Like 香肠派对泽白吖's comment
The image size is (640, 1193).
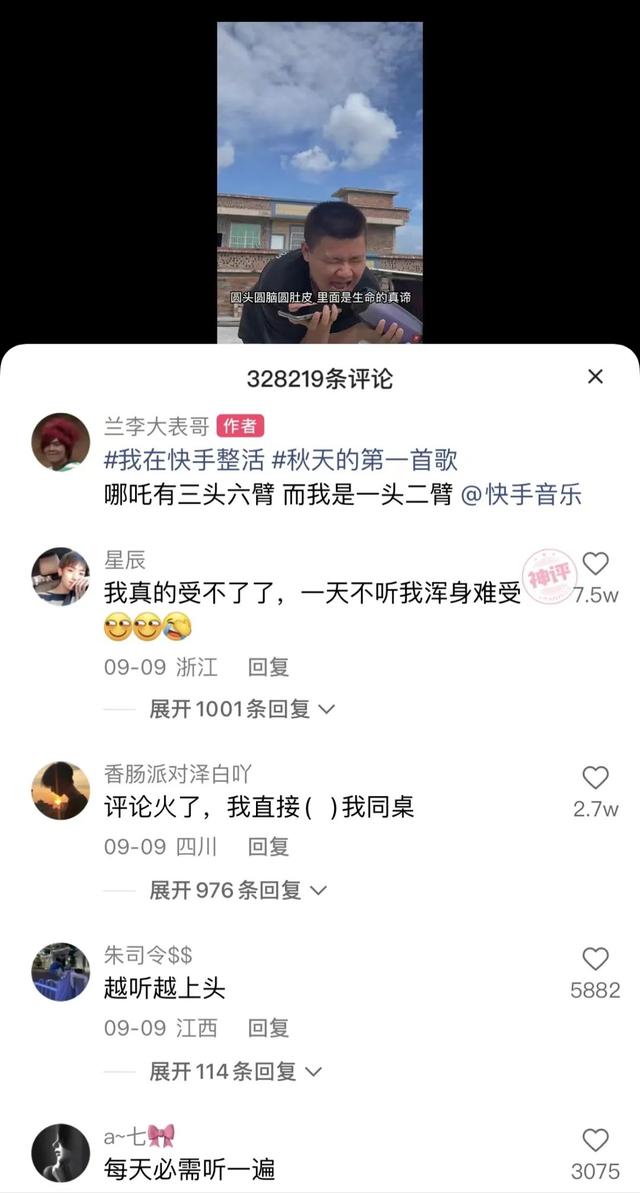point(595,778)
